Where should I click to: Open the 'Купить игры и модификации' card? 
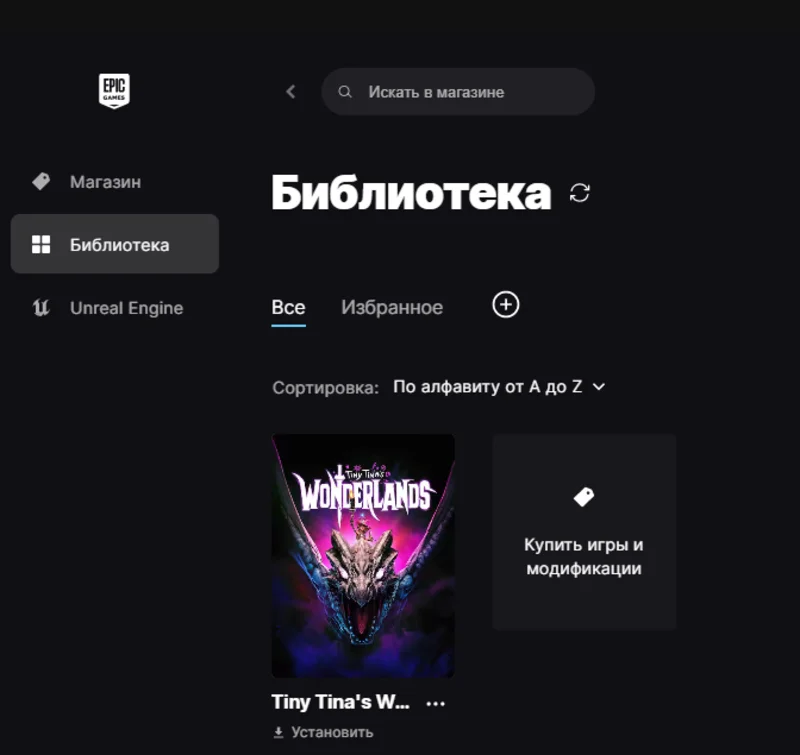coord(584,532)
